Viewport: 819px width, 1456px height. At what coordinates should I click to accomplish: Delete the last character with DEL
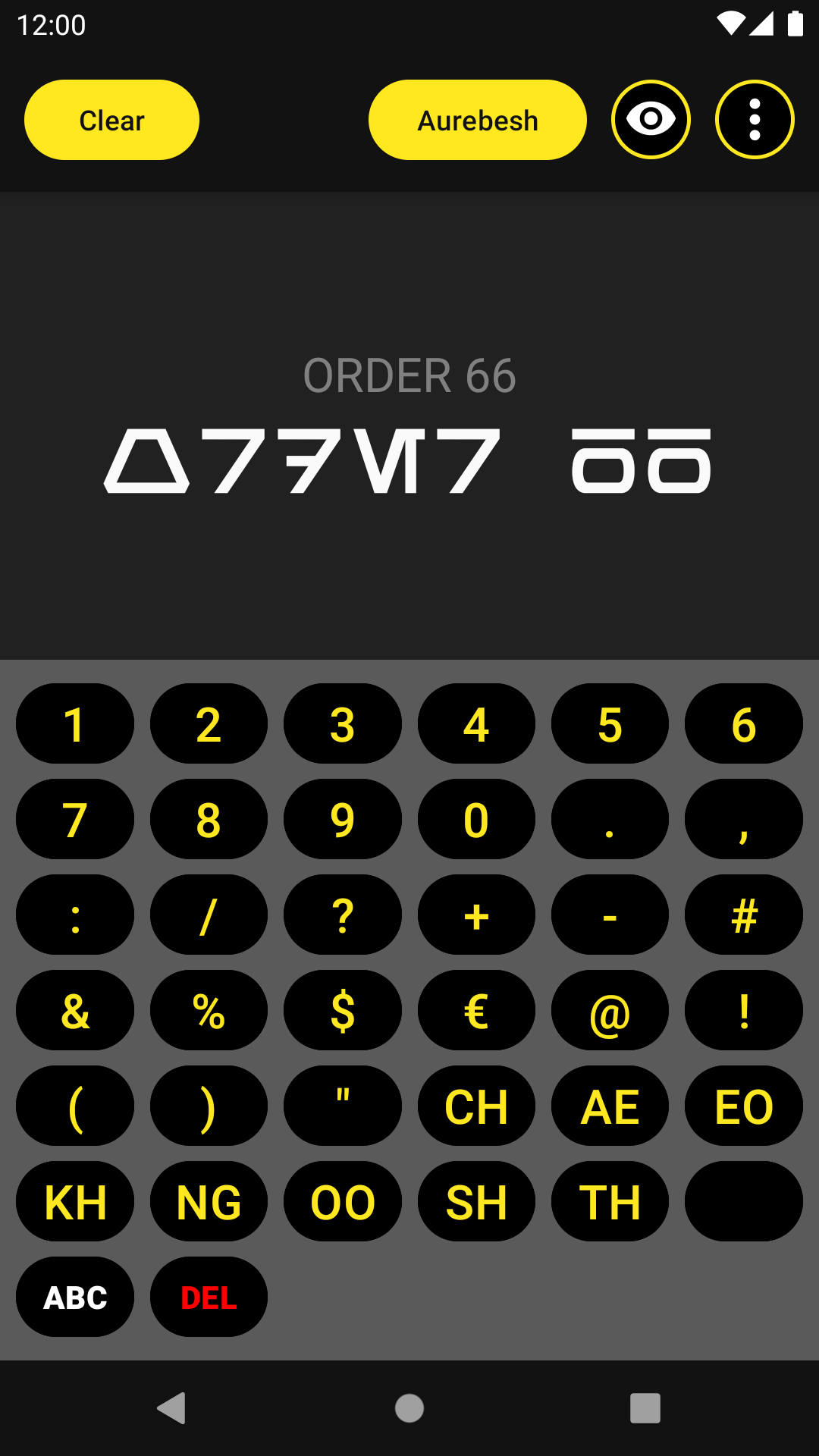pyautogui.click(x=209, y=1298)
